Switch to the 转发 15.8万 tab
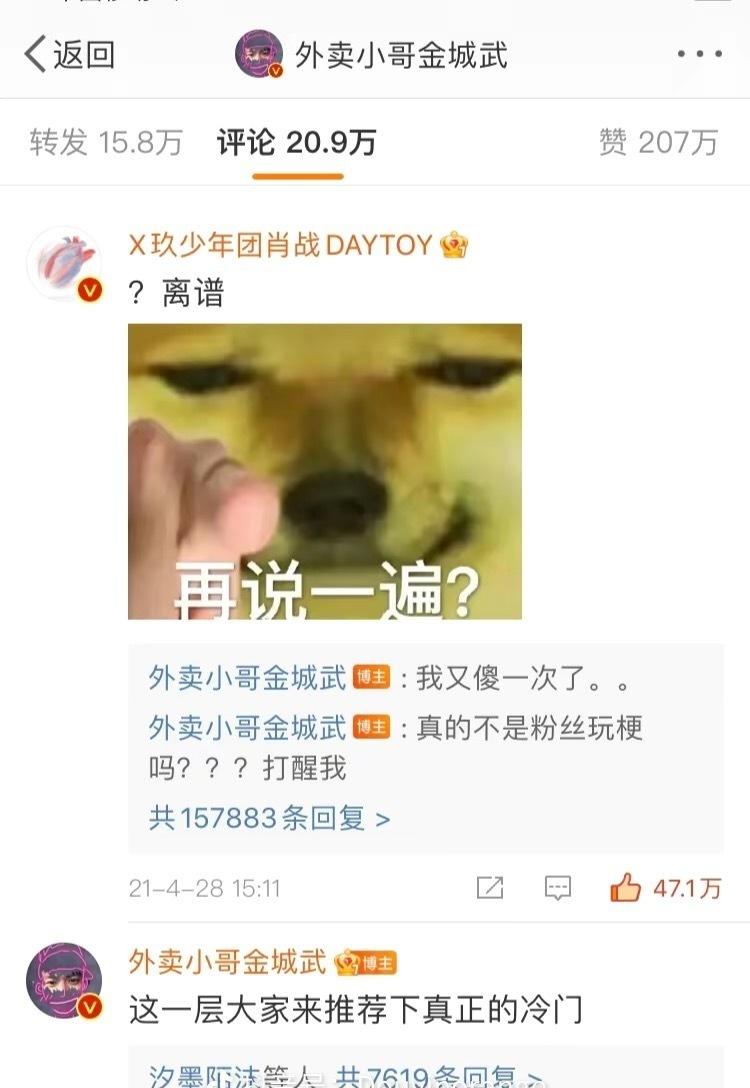Screen dimensions: 750x1088 tap(105, 143)
